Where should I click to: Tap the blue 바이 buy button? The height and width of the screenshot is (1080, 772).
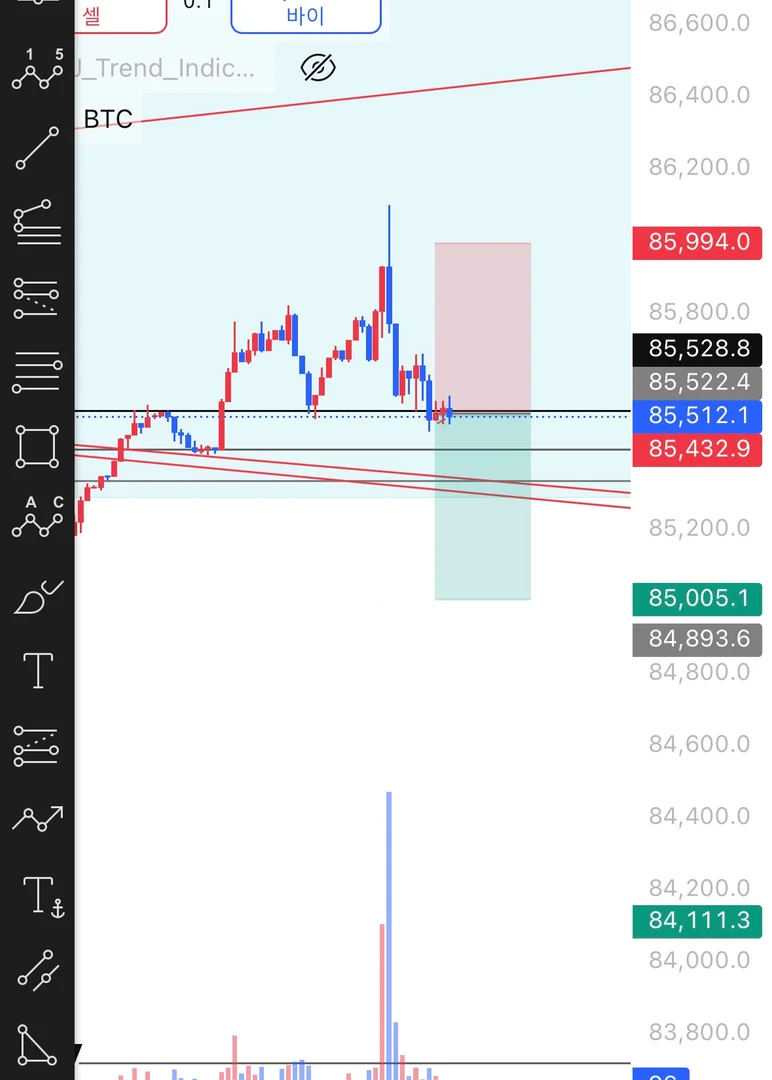point(305,15)
